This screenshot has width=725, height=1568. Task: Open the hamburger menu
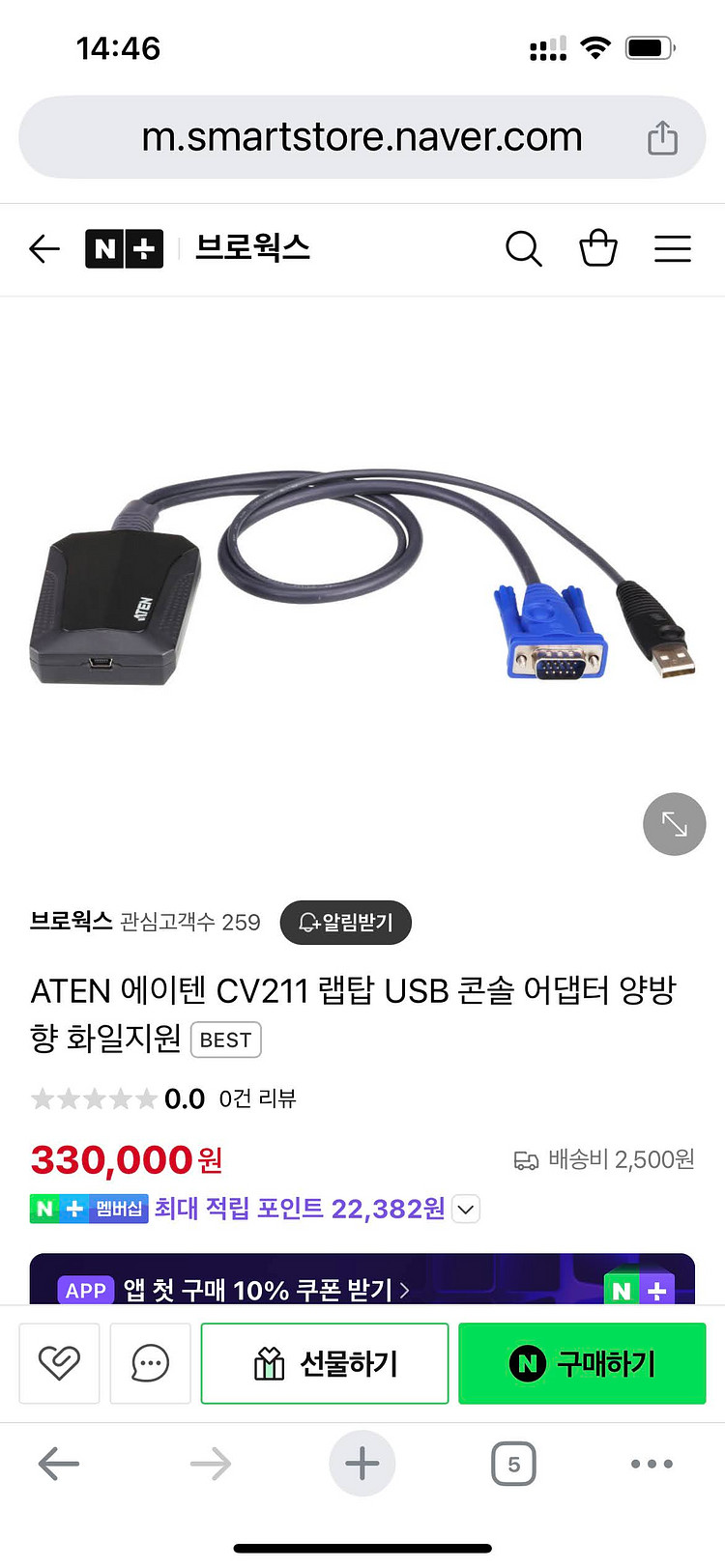(x=673, y=249)
